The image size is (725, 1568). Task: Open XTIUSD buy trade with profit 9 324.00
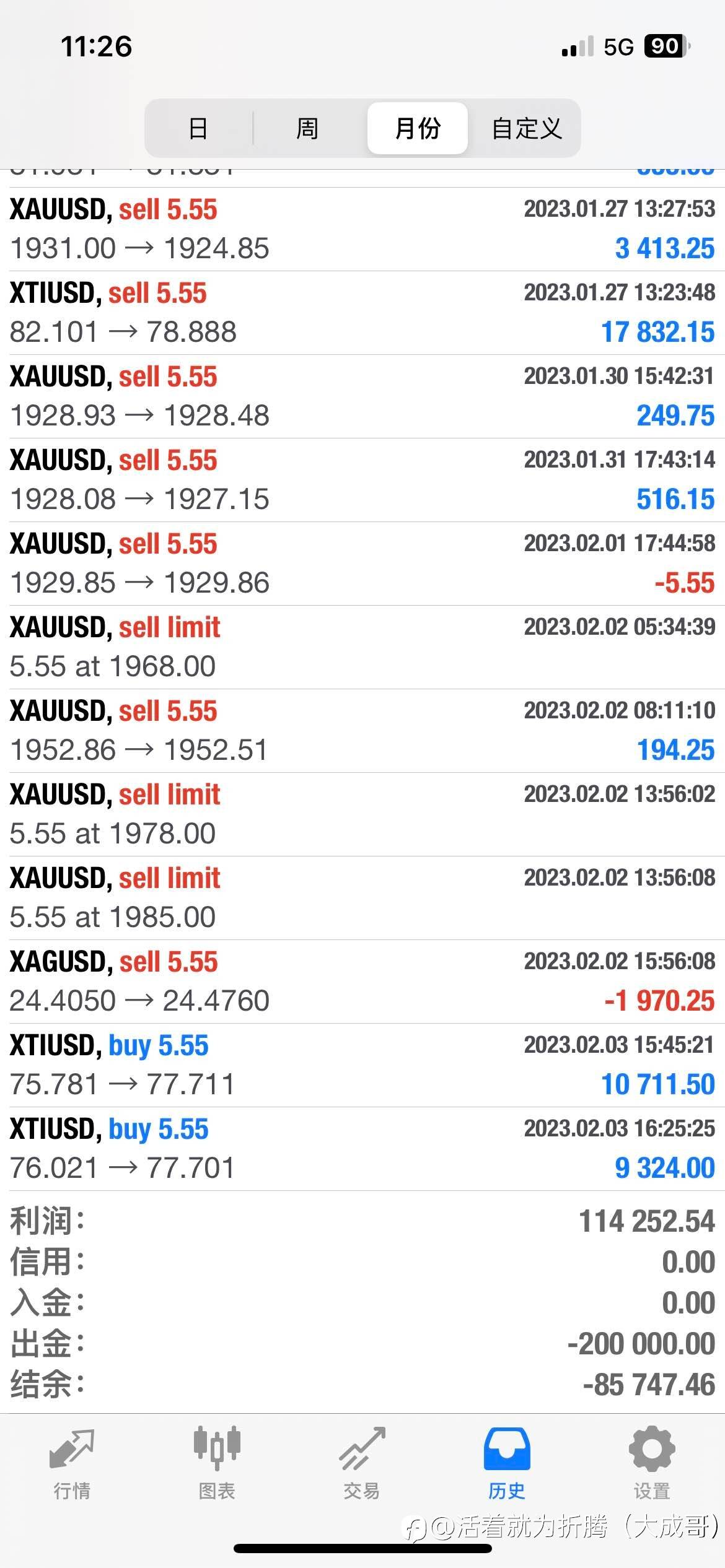tap(362, 1149)
